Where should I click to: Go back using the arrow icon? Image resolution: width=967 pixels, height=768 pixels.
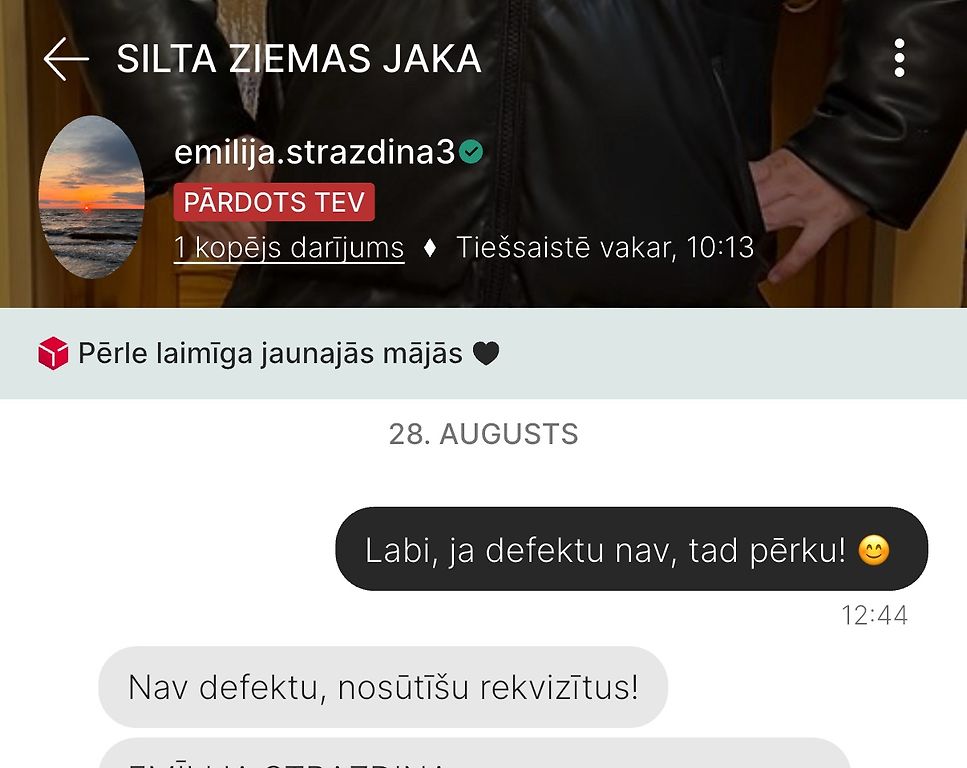pyautogui.click(x=66, y=59)
